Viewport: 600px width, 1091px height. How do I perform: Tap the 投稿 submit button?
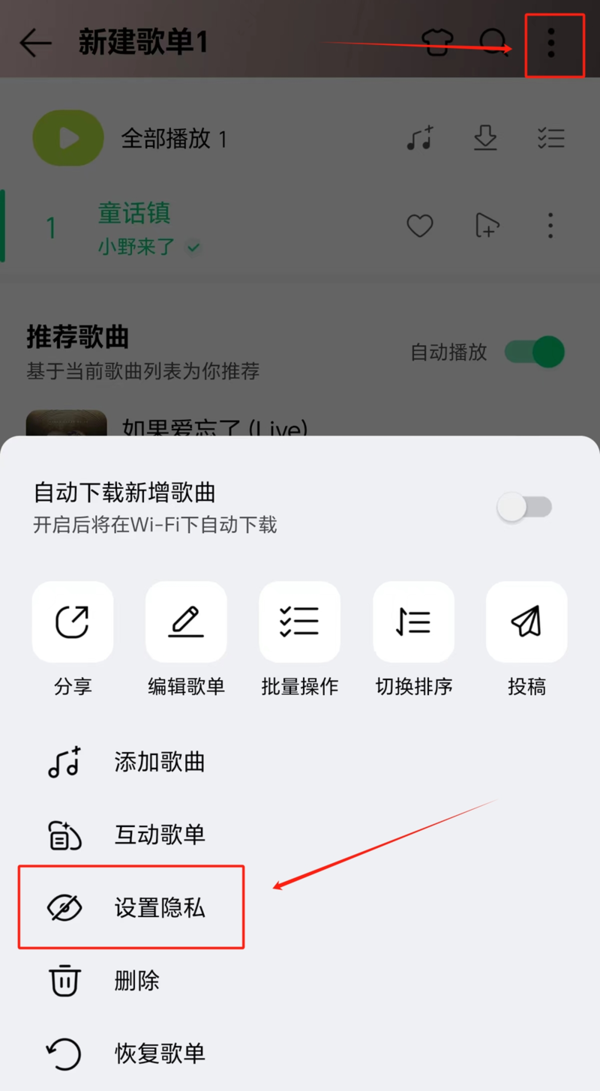[x=526, y=622]
